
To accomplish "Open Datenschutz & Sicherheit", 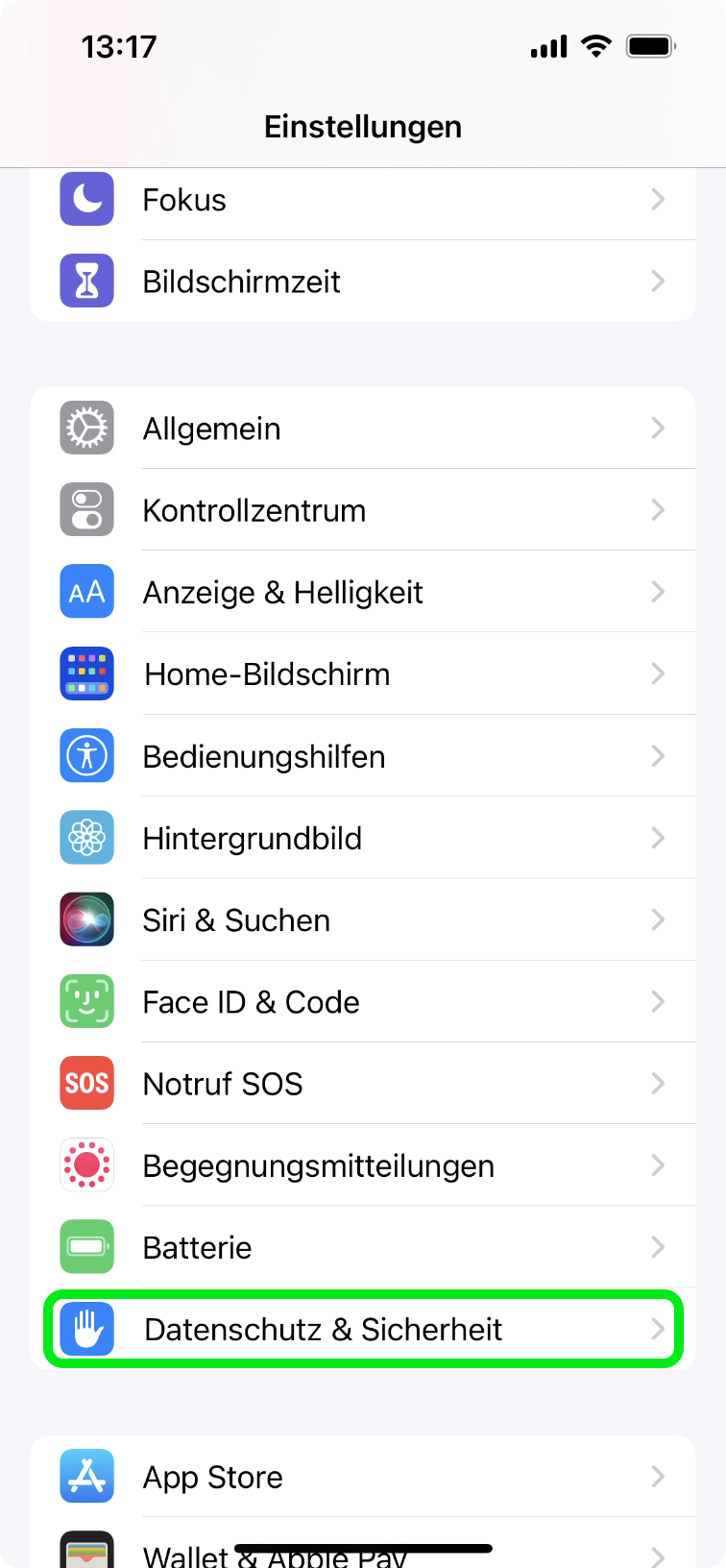I will [x=363, y=1330].
